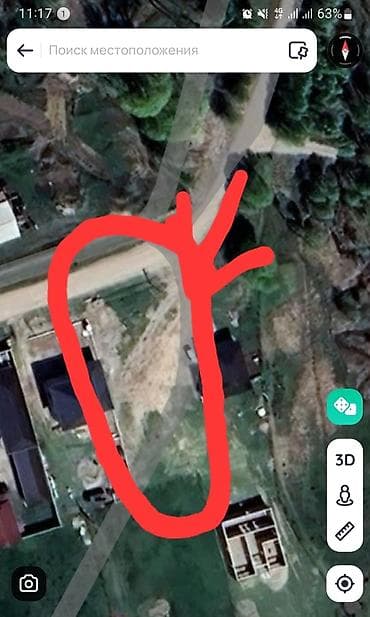Go back using the arrow

pos(25,50)
